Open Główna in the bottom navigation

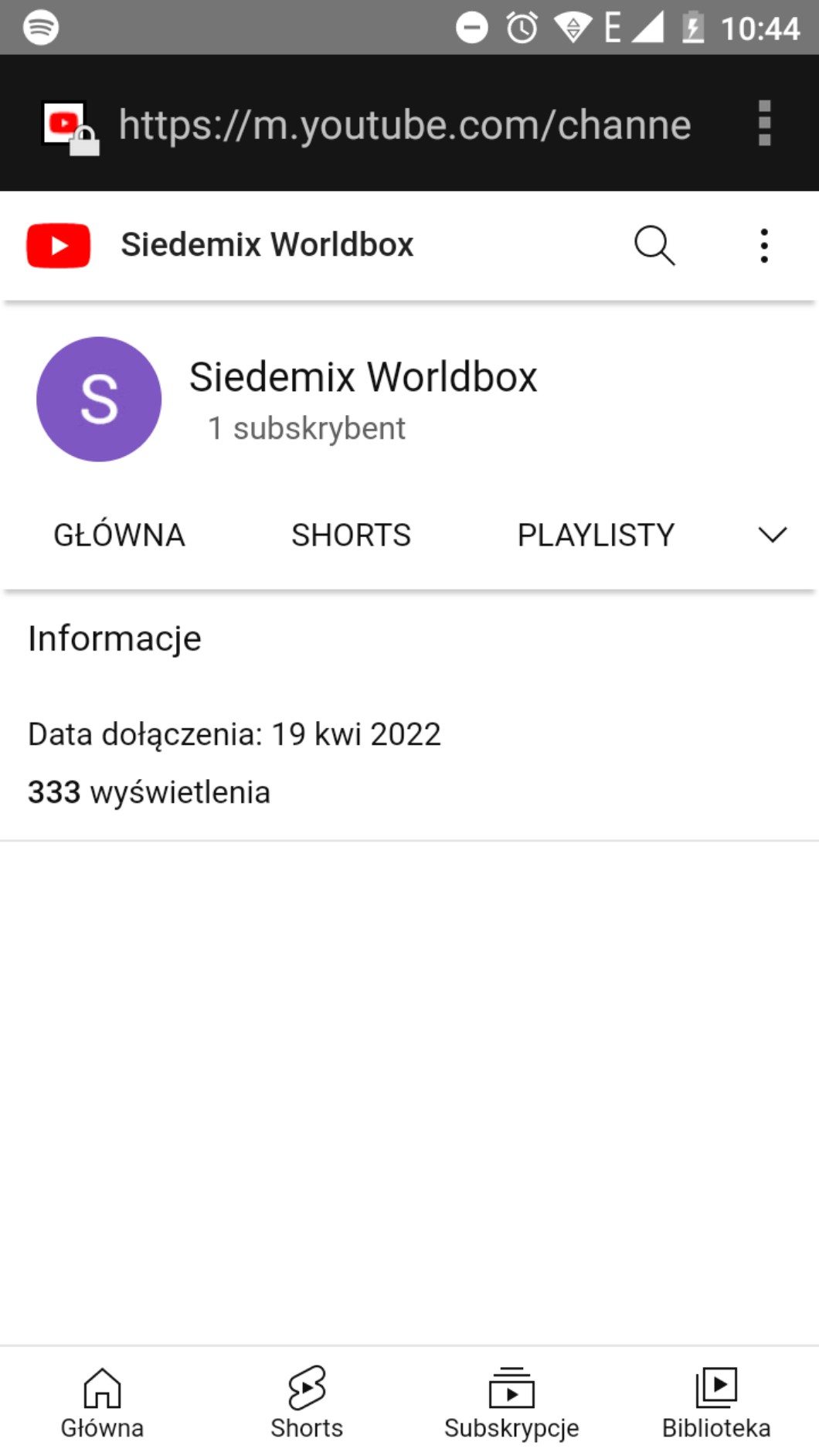pos(102,1402)
